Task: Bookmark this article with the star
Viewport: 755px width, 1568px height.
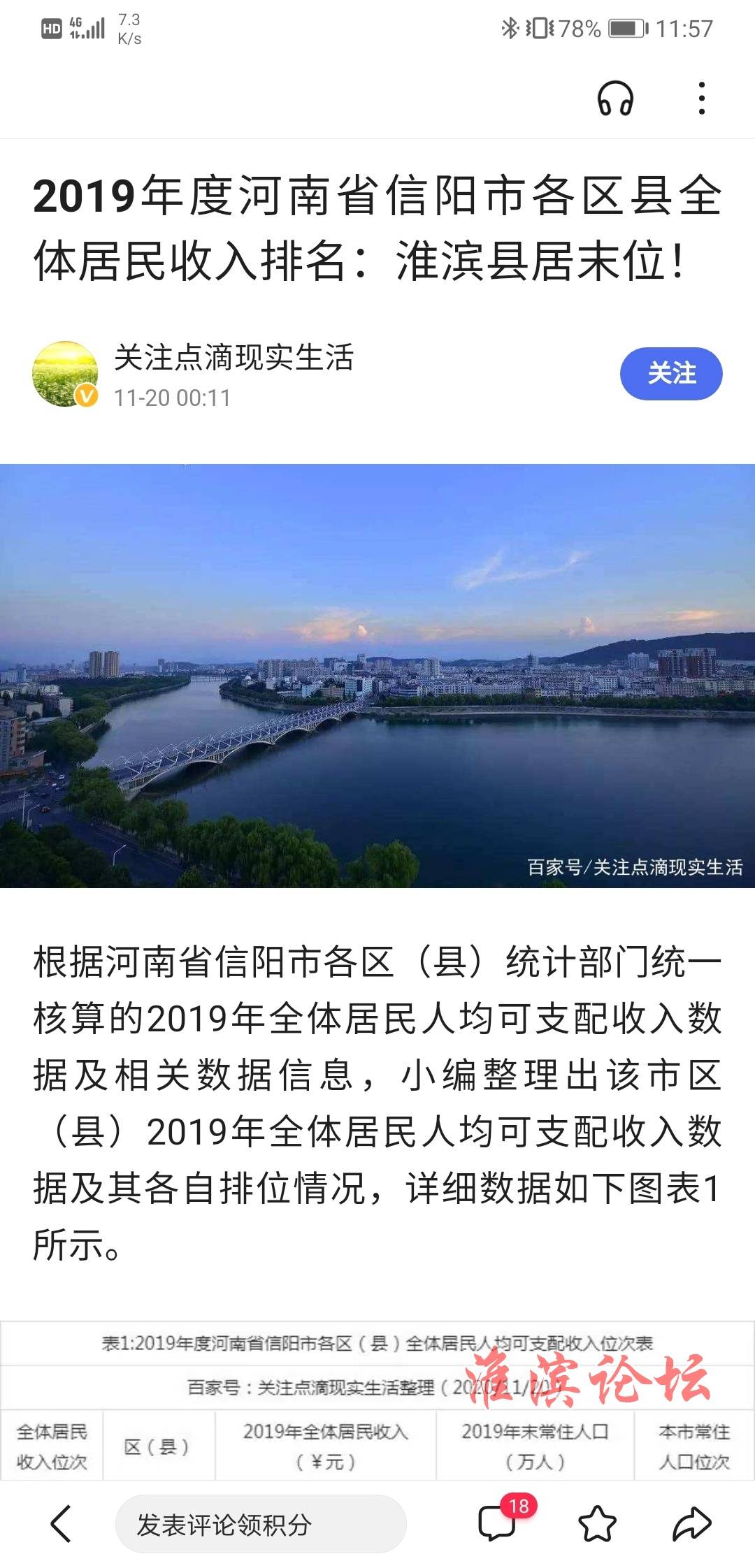Action: [x=597, y=1524]
